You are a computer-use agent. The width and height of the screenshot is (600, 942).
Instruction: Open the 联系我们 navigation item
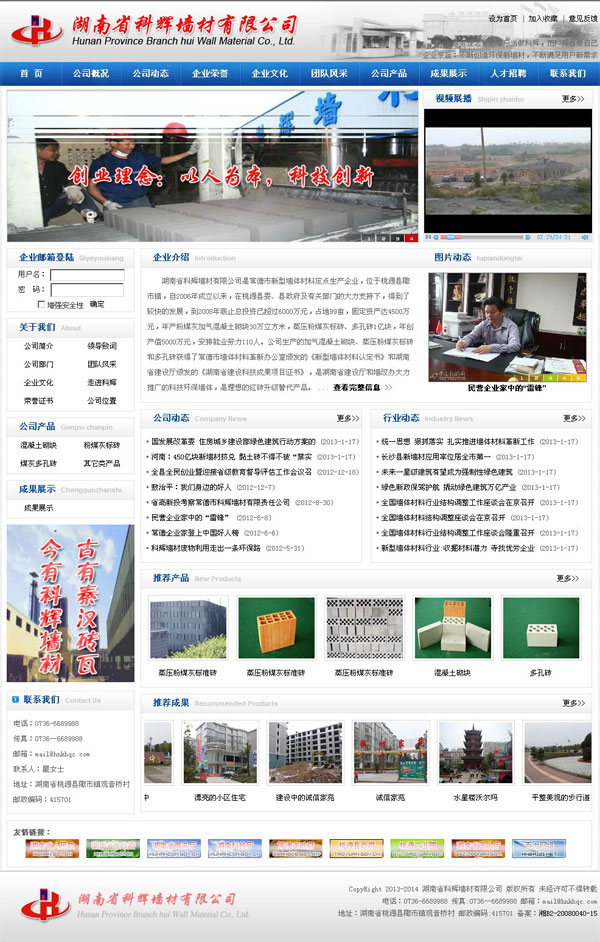(x=567, y=74)
